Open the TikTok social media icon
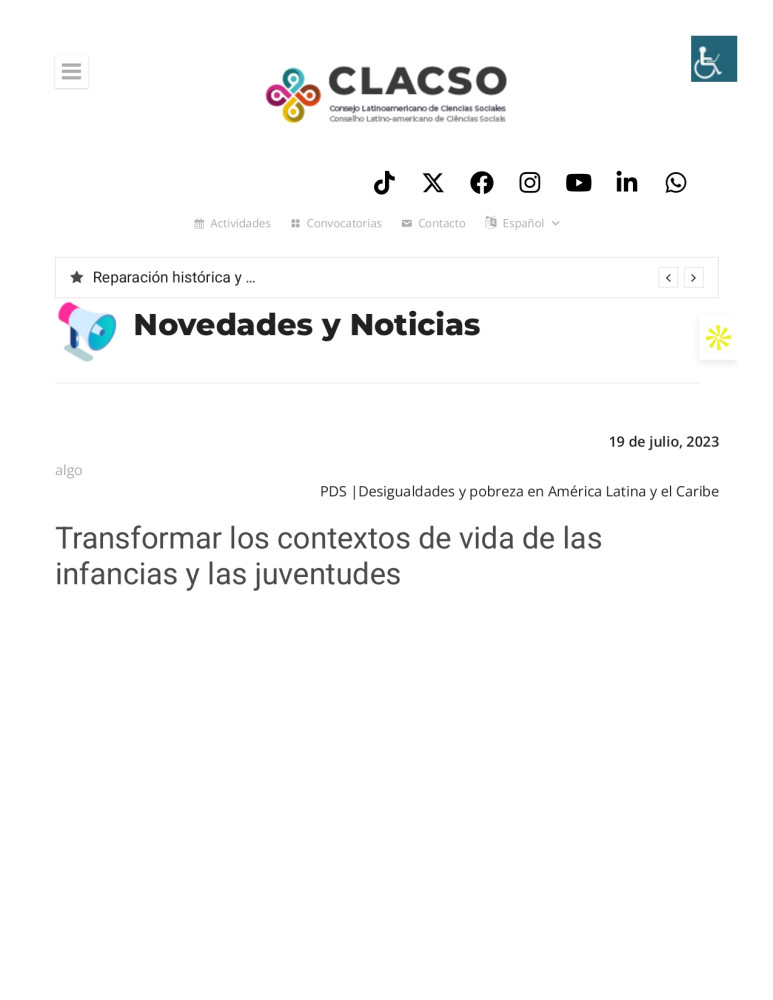773x1000 pixels. tap(384, 183)
